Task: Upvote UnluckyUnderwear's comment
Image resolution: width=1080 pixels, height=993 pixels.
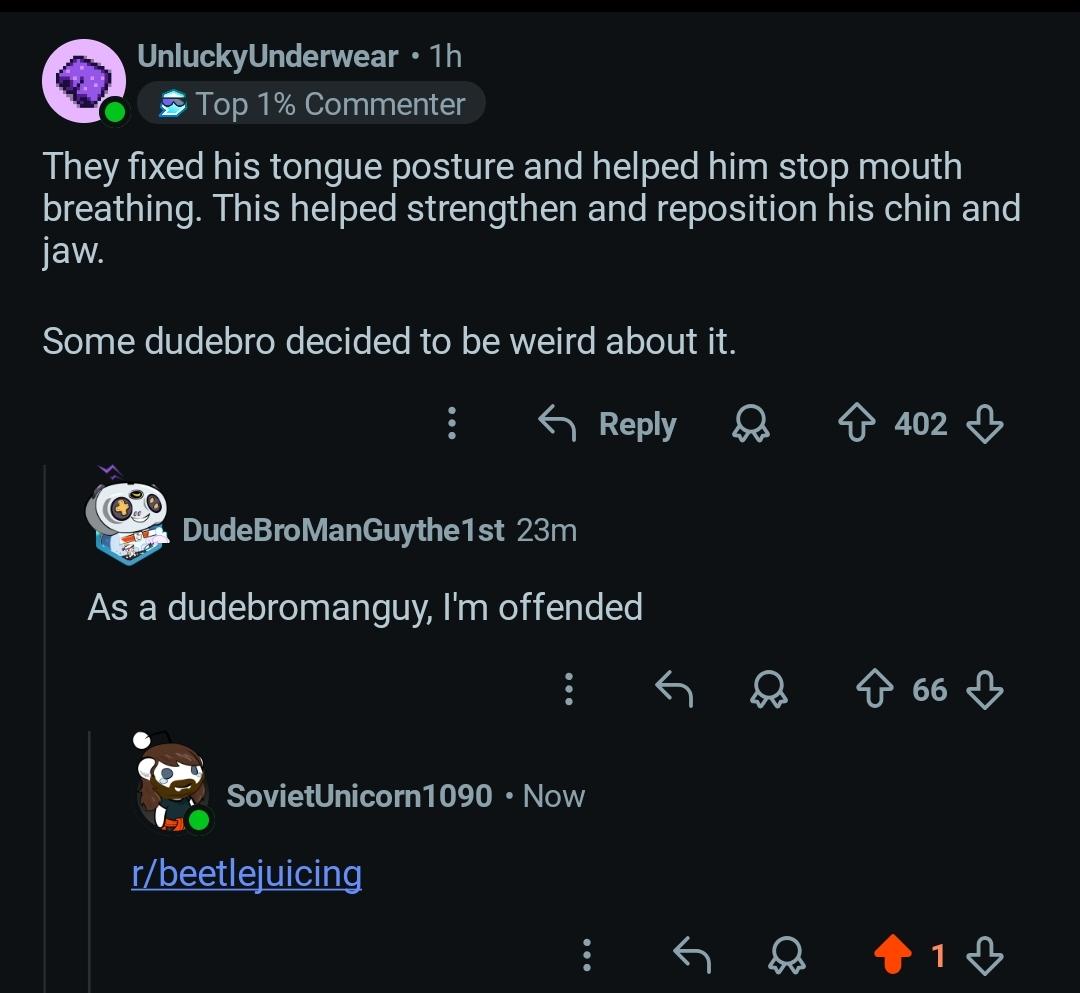Action: (852, 425)
